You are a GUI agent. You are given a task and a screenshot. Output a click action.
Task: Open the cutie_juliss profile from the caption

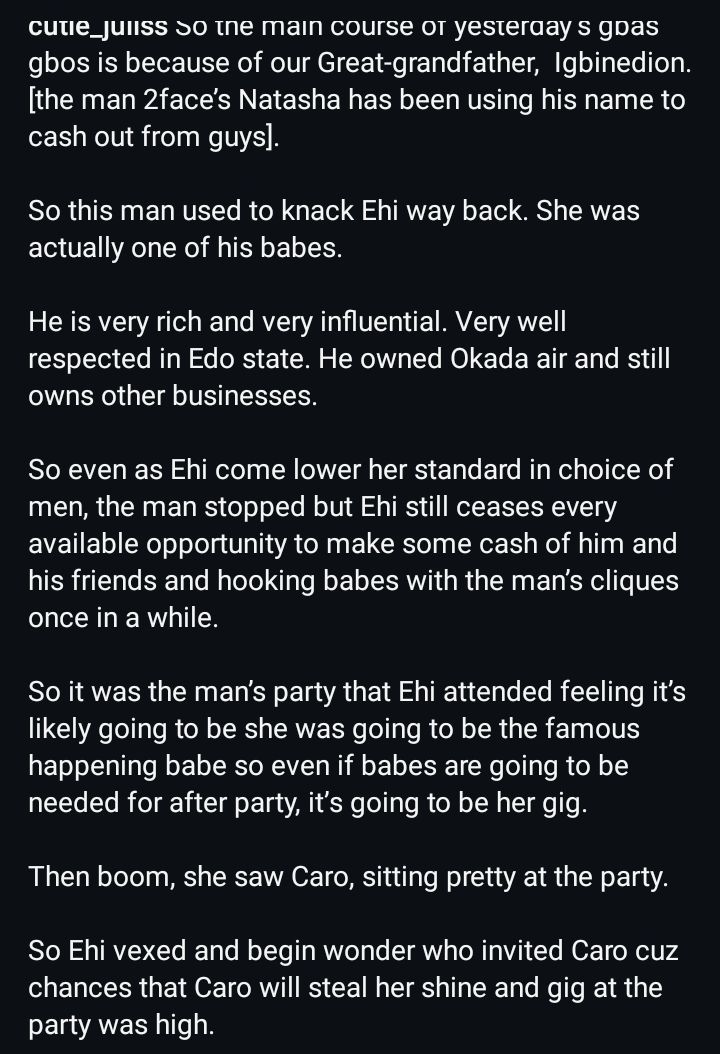[98, 27]
